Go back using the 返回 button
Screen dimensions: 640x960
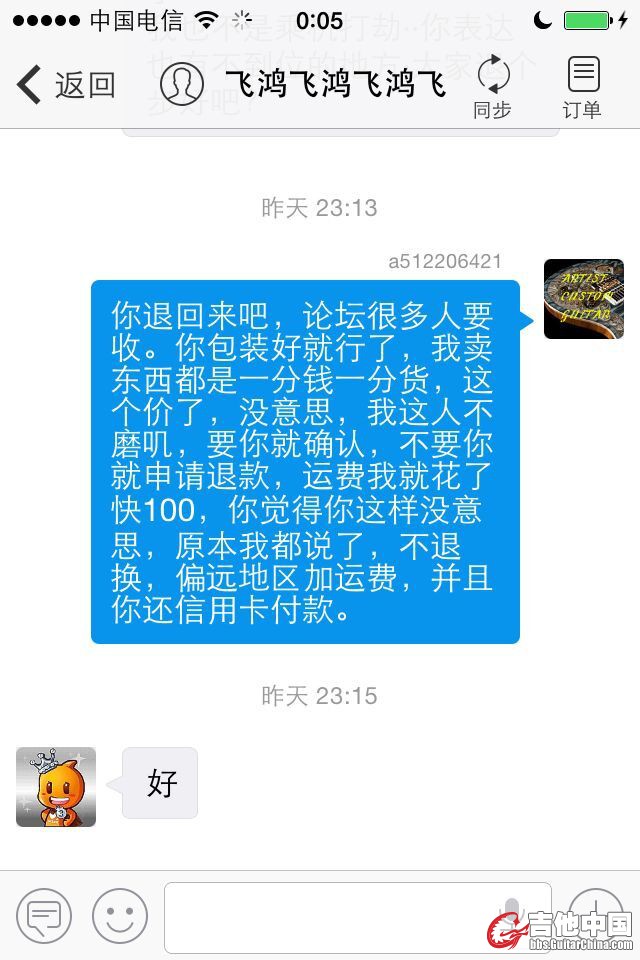(x=66, y=85)
